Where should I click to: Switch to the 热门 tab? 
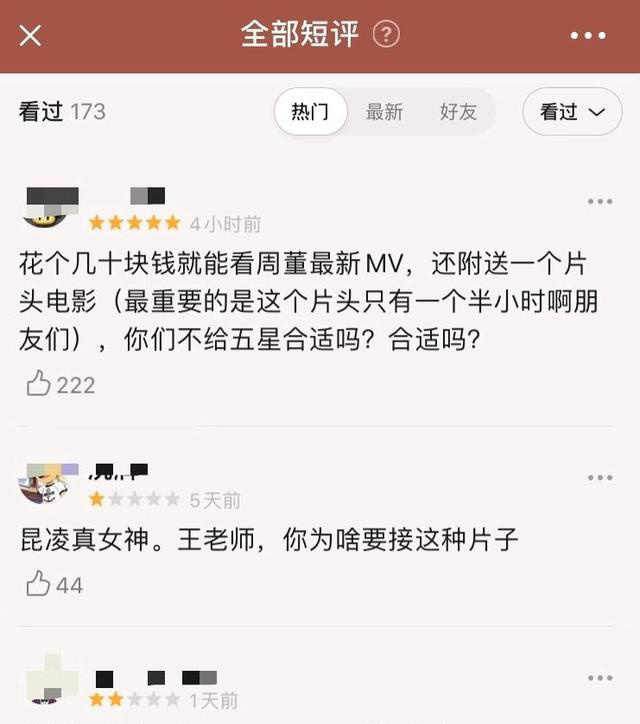point(310,112)
